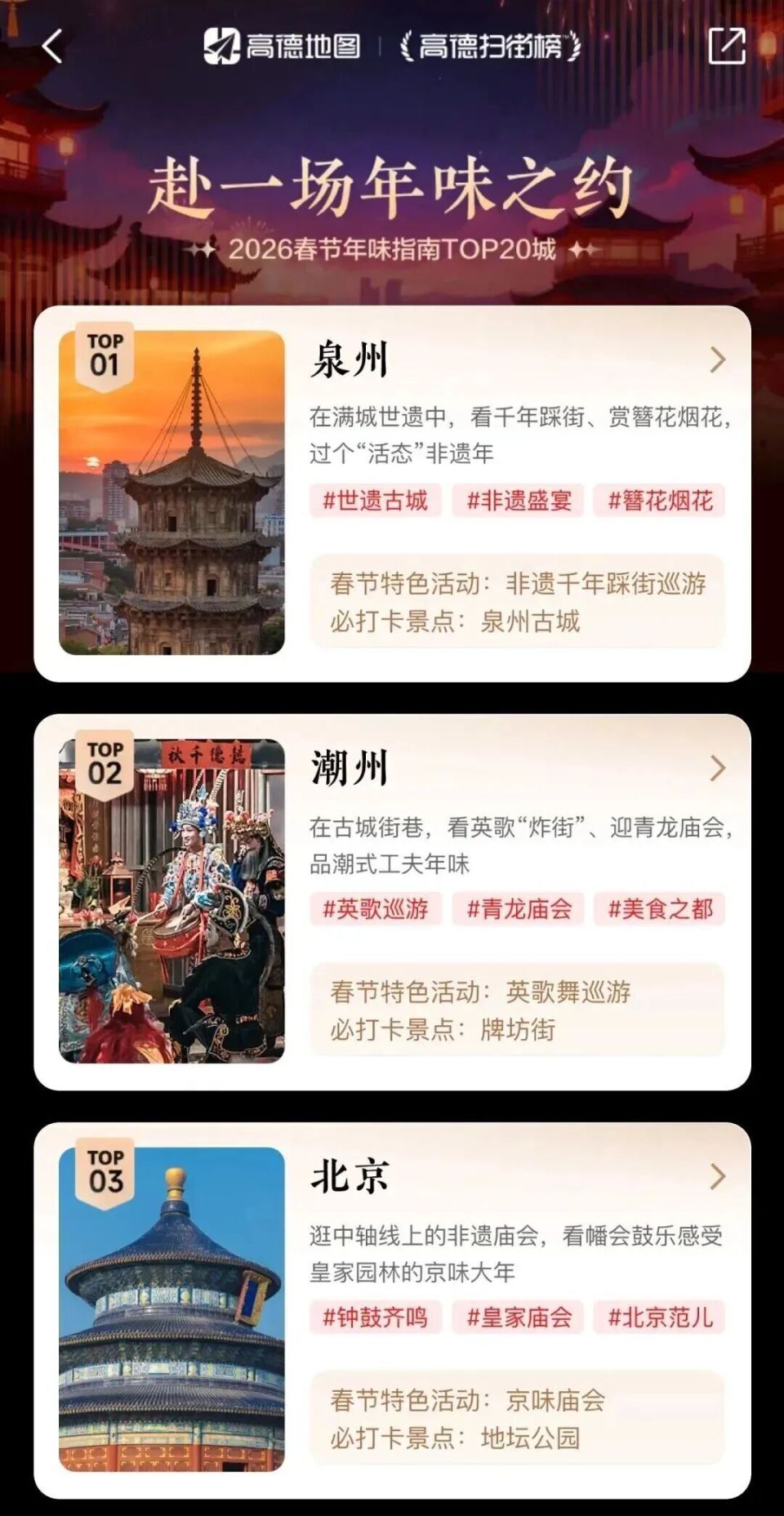Image resolution: width=784 pixels, height=1516 pixels.
Task: Expand the 北京 card via its chevron
Action: tap(718, 1176)
